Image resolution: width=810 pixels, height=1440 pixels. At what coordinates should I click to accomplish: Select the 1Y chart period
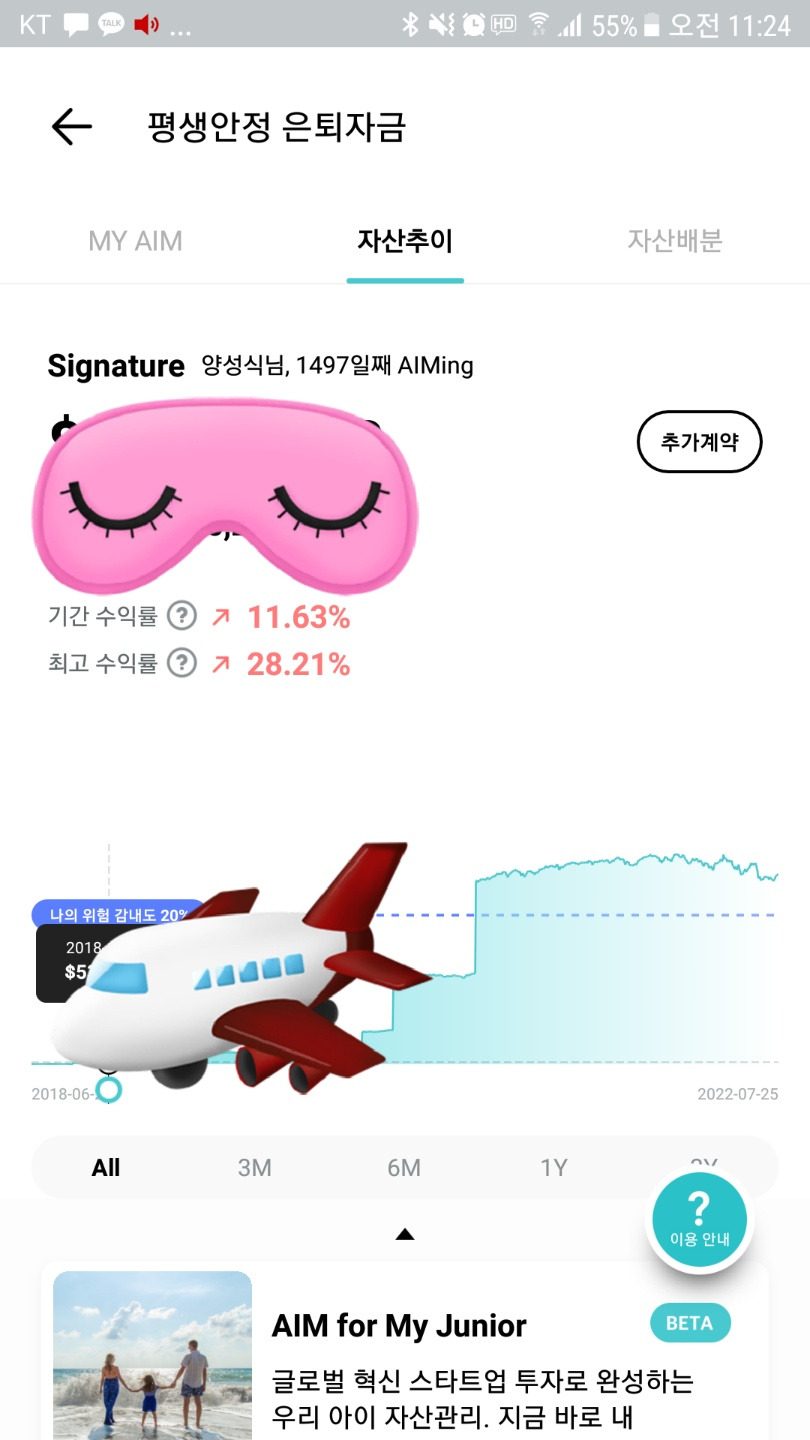[554, 1166]
